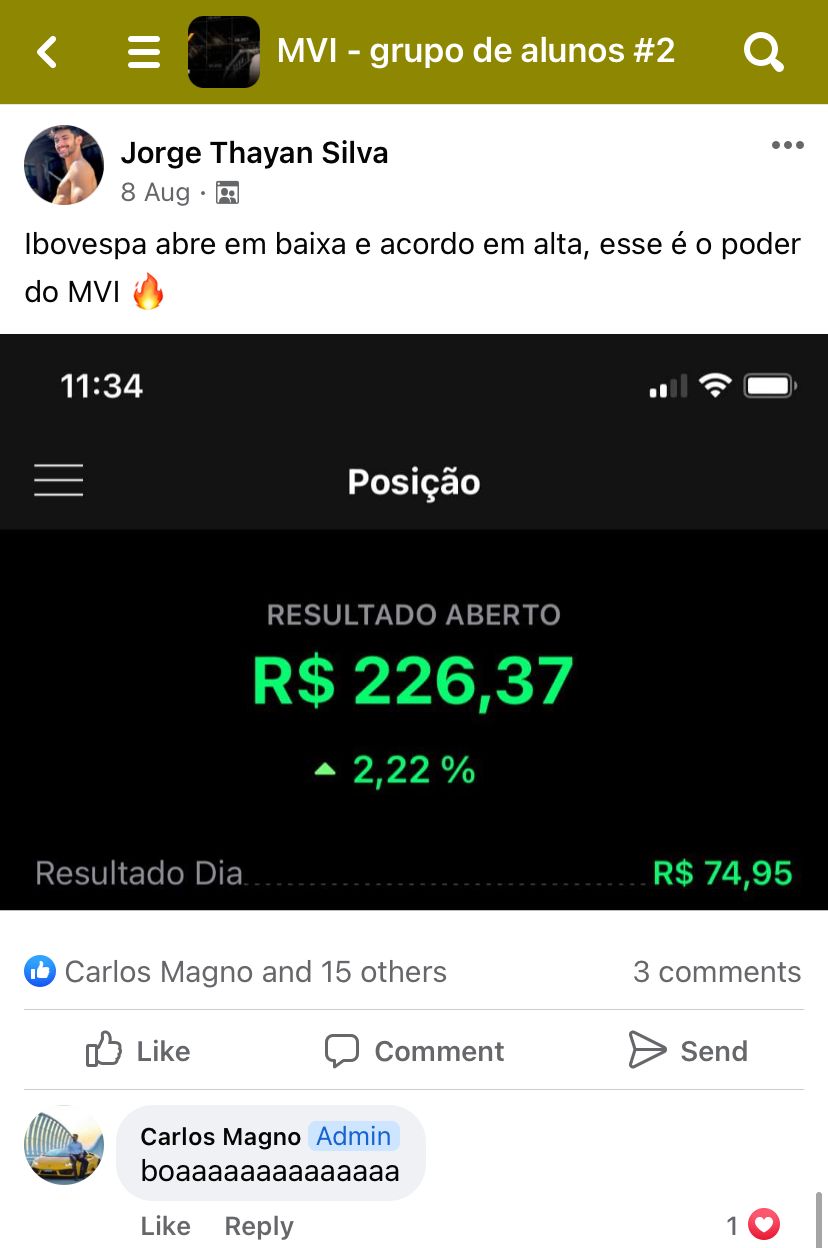This screenshot has width=828, height=1248.
Task: Open Jorge Thayan Silva's profile
Action: 254,153
